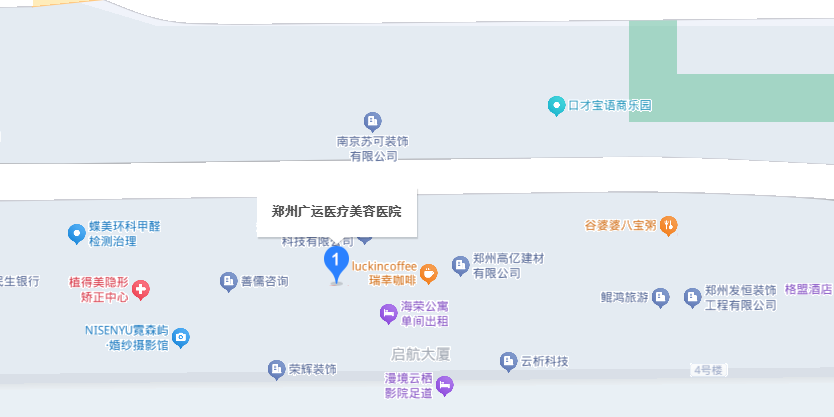Select the 南京苏可装饰有限公司 place marker
This screenshot has height=417, width=834.
pyautogui.click(x=372, y=122)
